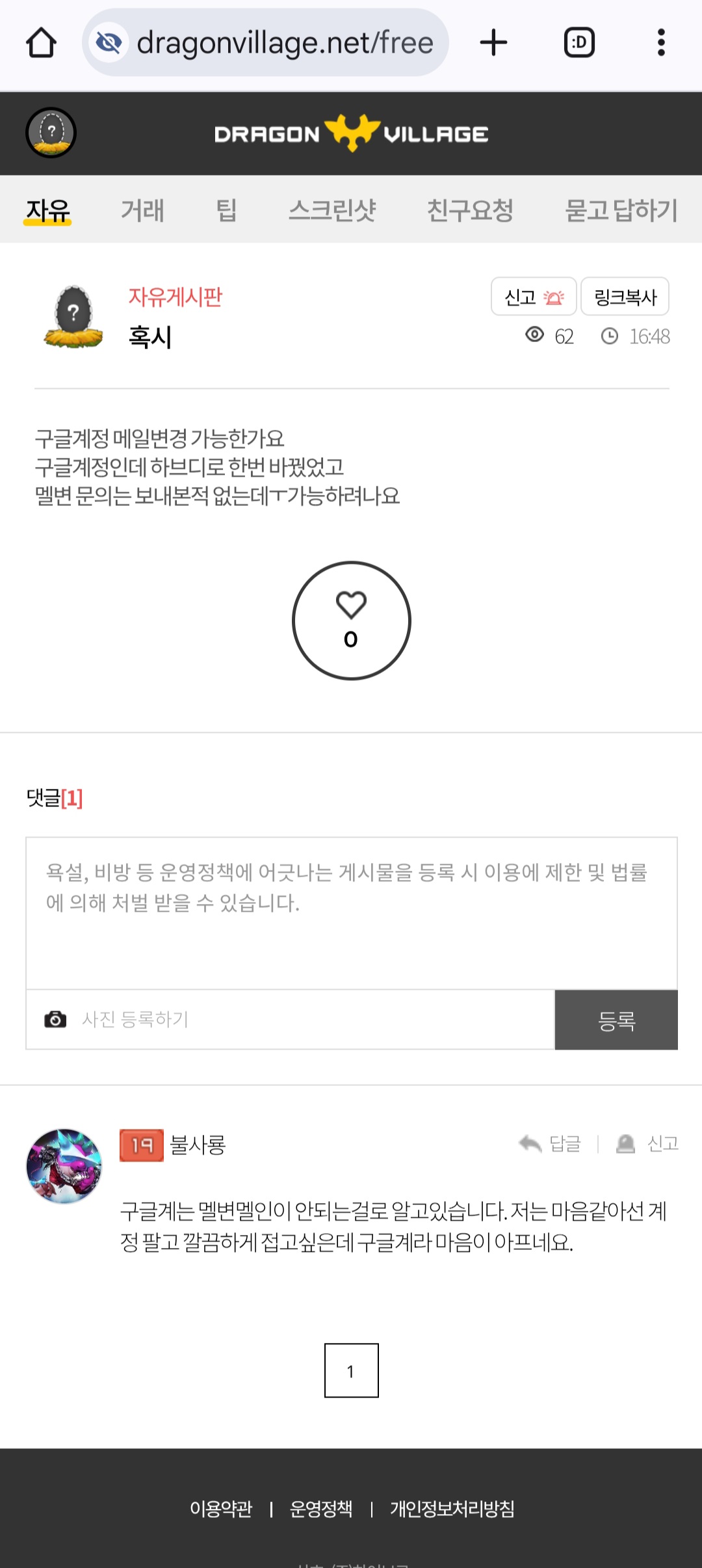Report this post with 신고 button

coord(534,297)
